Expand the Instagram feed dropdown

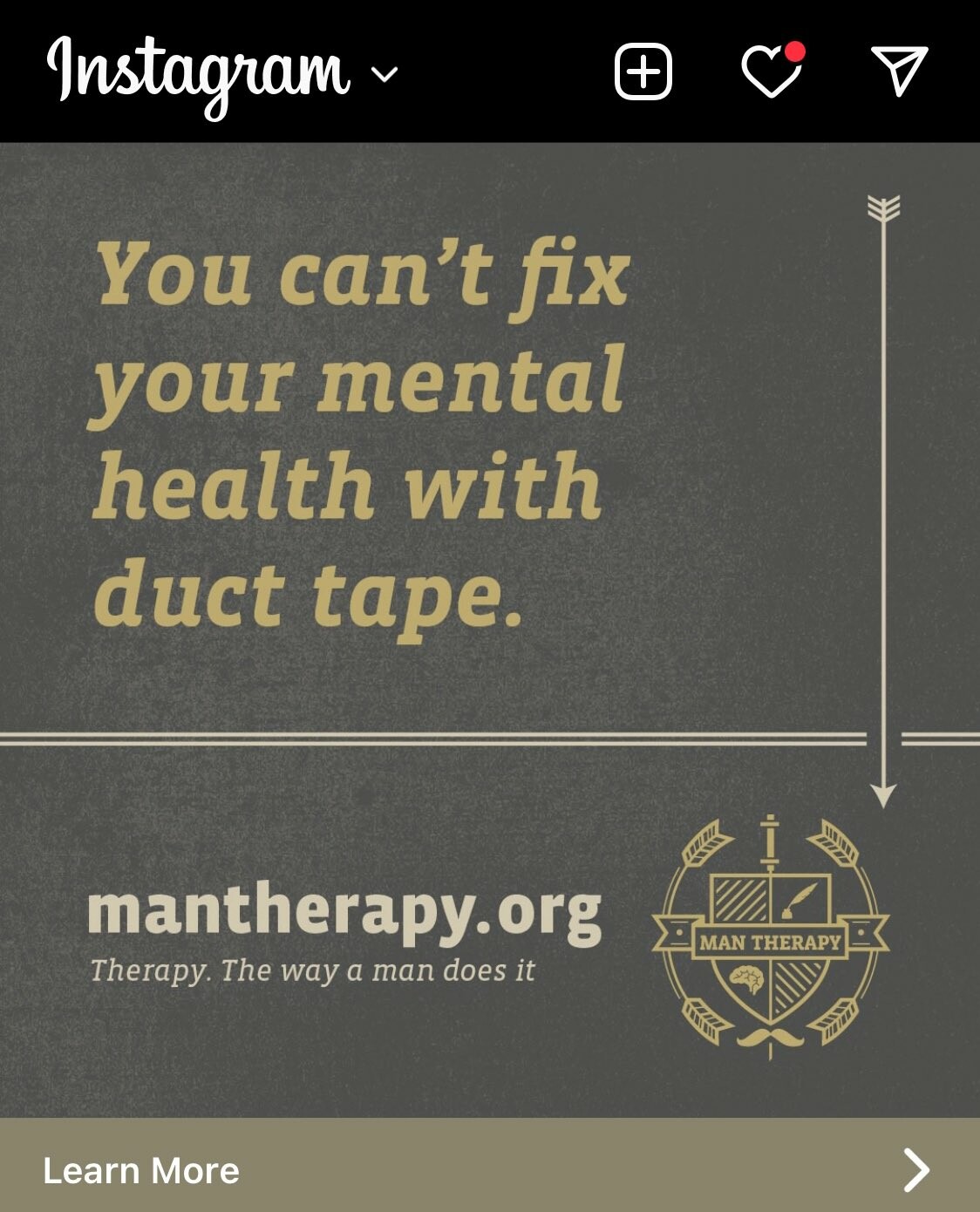coord(385,74)
